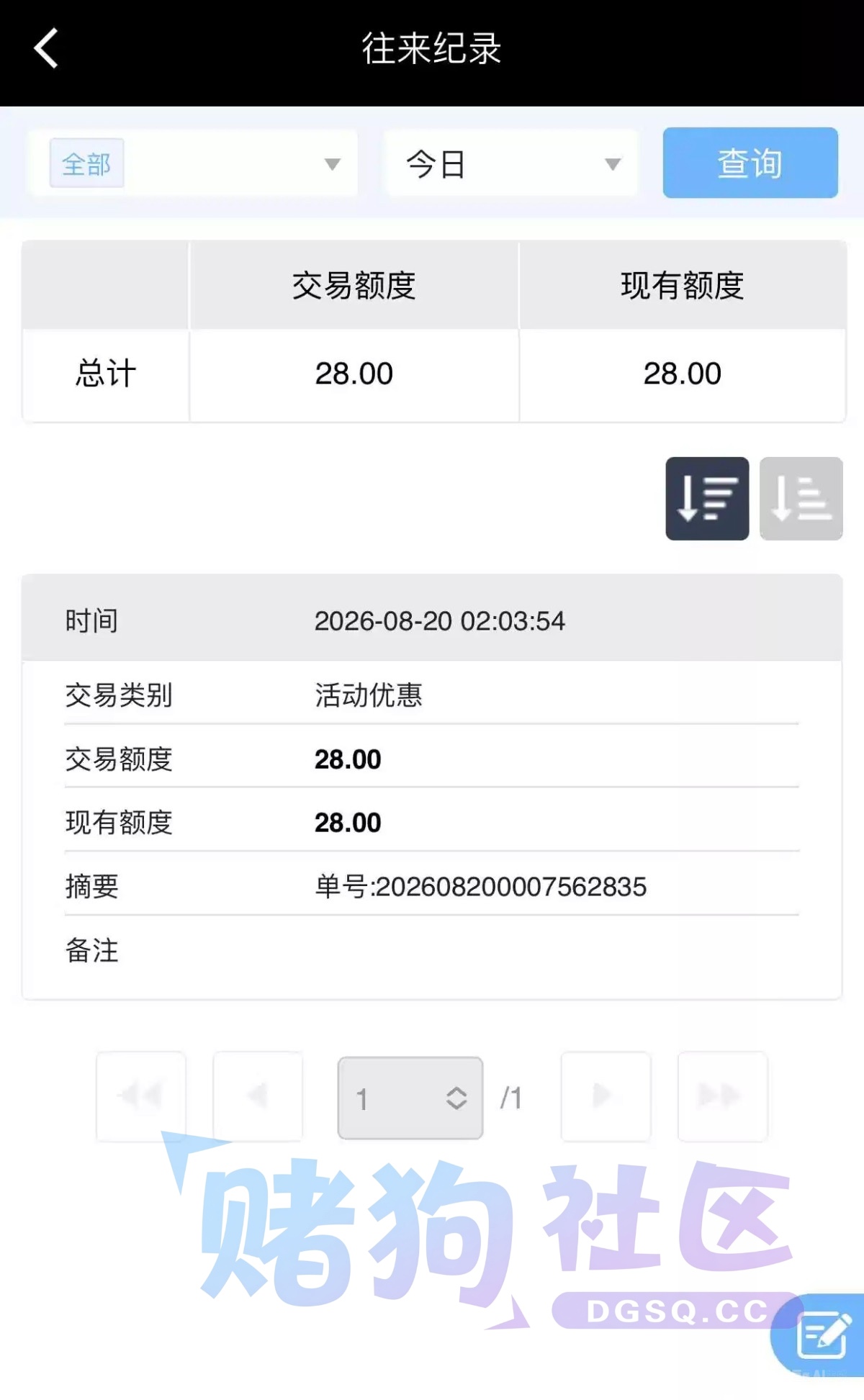Jump to the last page
The height and width of the screenshot is (1400, 864).
(x=722, y=1096)
